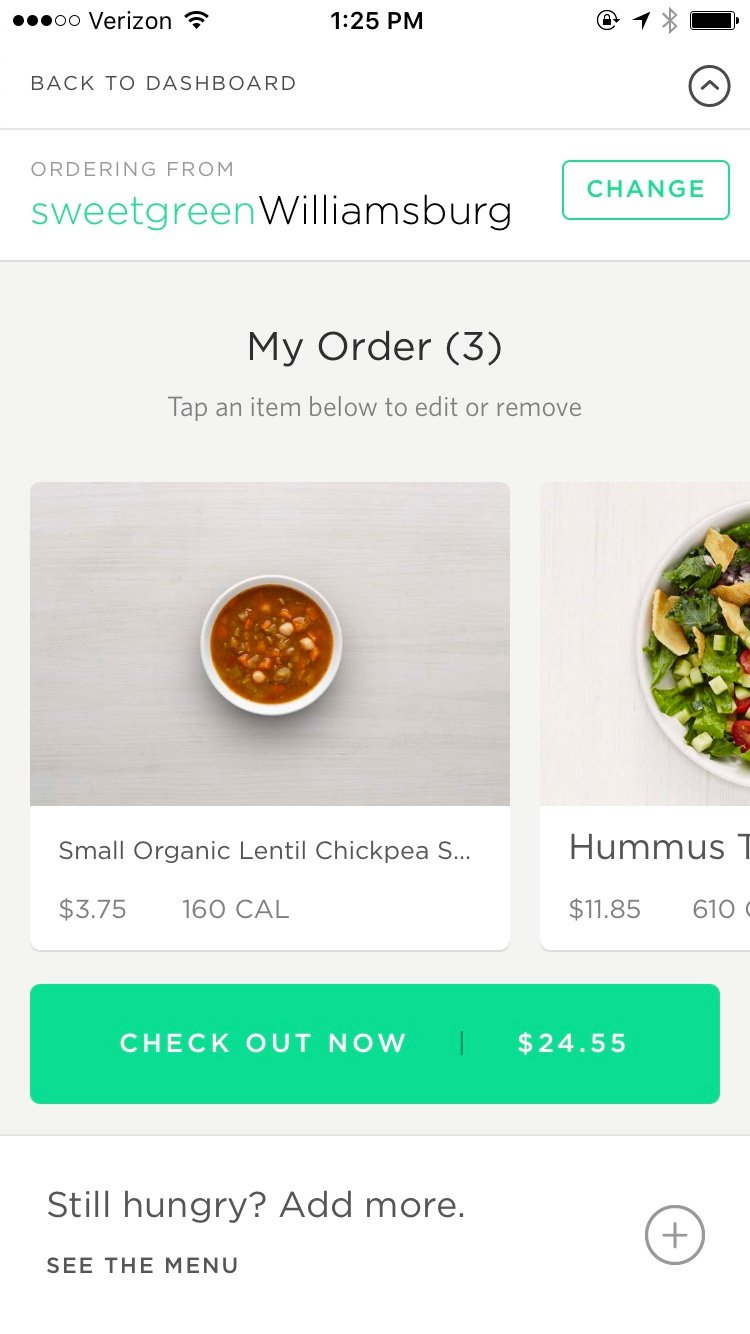Screen dimensions: 750x1334
Task: Collapse order panel with the up chevron
Action: pos(708,87)
